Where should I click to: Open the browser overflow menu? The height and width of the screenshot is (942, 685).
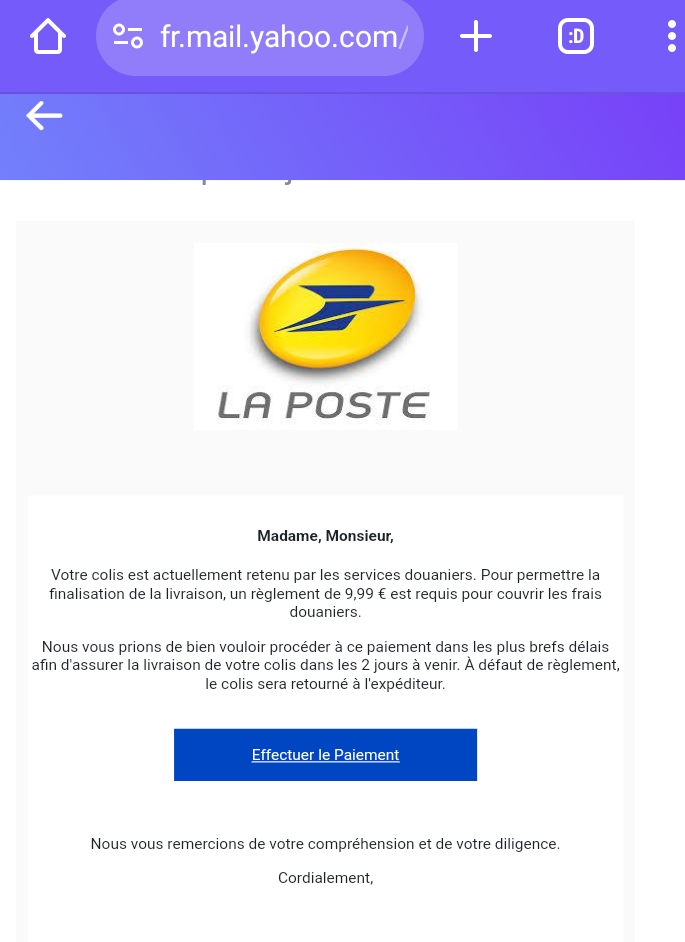pyautogui.click(x=671, y=37)
